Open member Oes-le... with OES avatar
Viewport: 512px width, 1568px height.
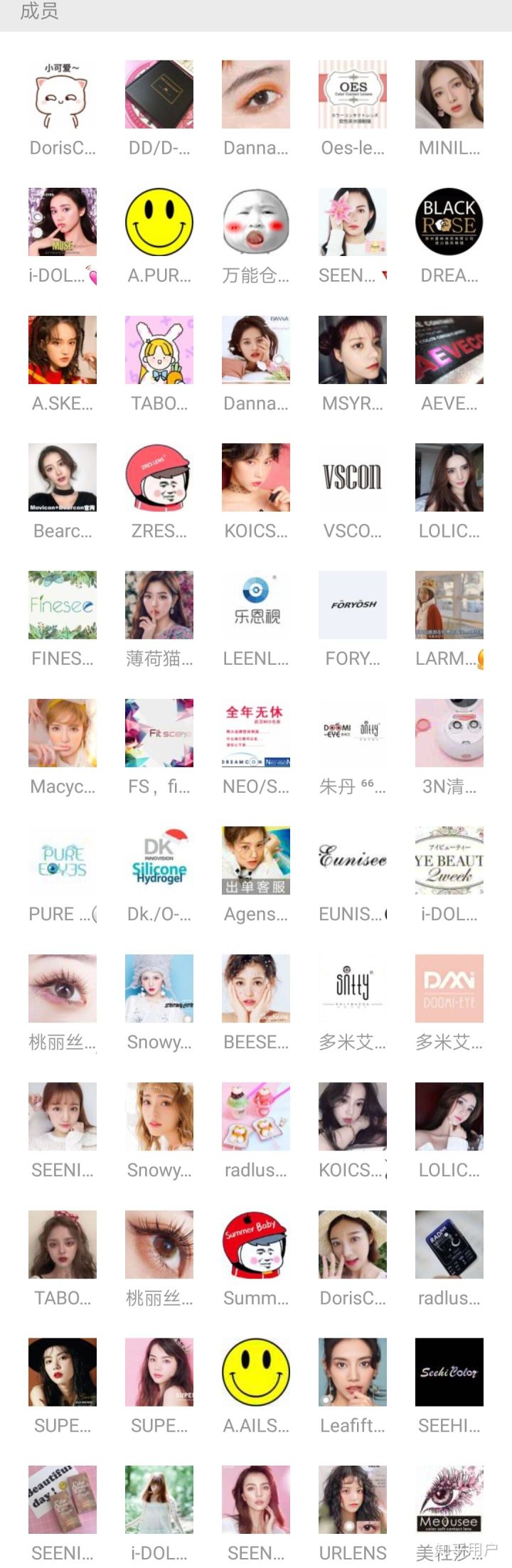coord(353,95)
